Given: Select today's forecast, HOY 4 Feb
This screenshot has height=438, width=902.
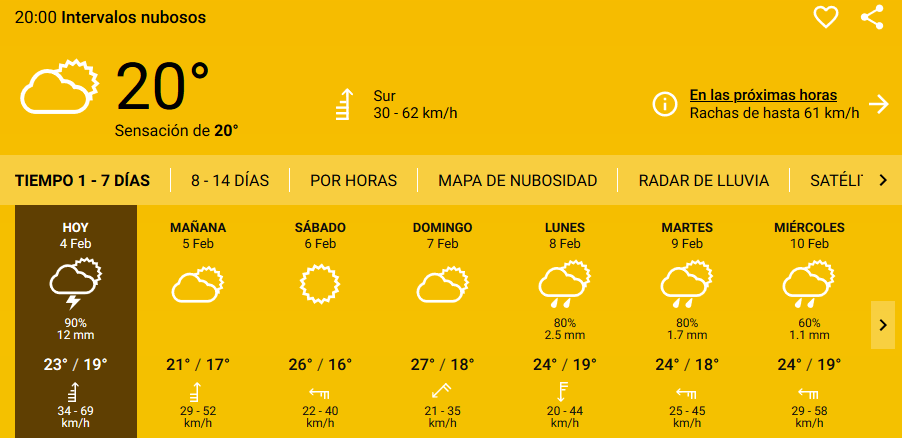Looking at the screenshot, I should (x=76, y=320).
